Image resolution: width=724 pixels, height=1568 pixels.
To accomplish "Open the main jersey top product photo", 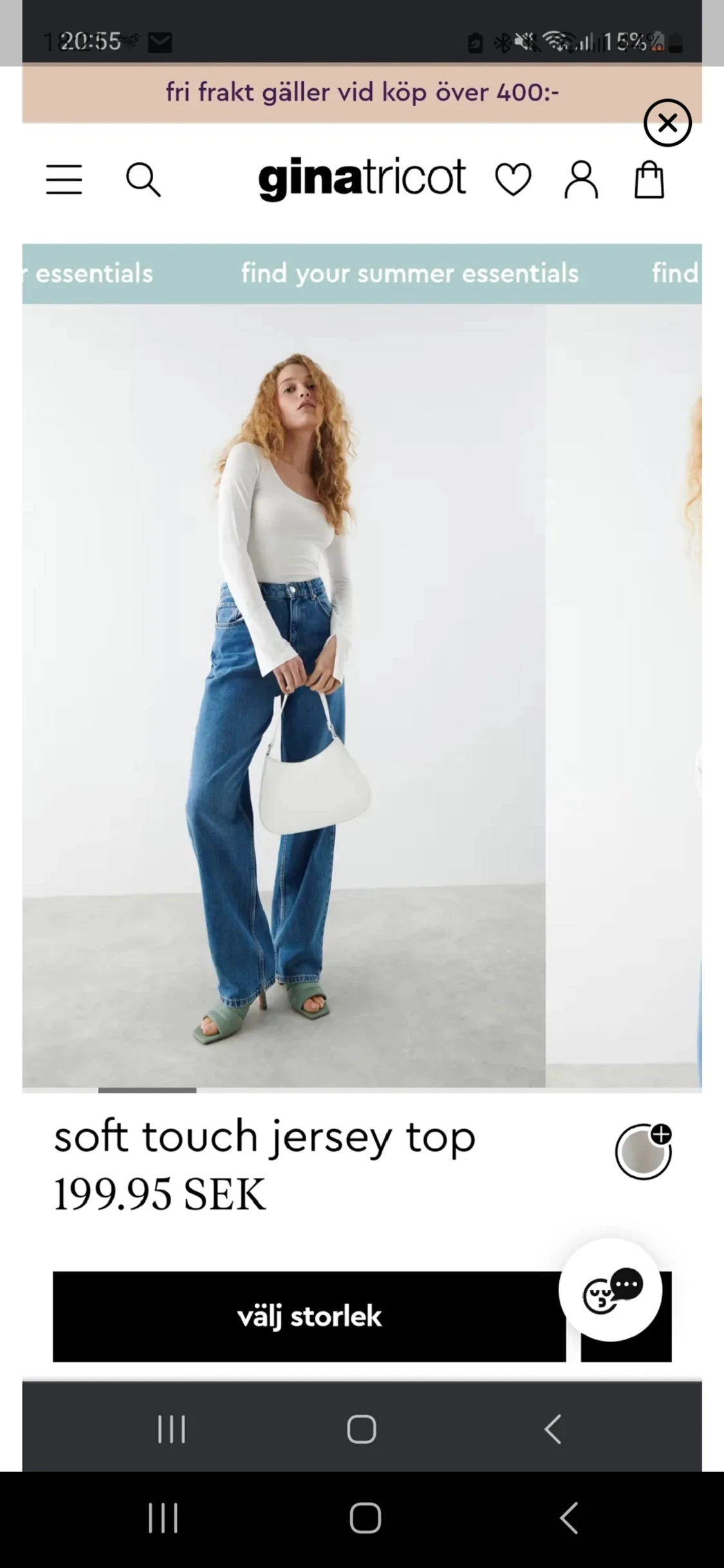I will [x=284, y=696].
